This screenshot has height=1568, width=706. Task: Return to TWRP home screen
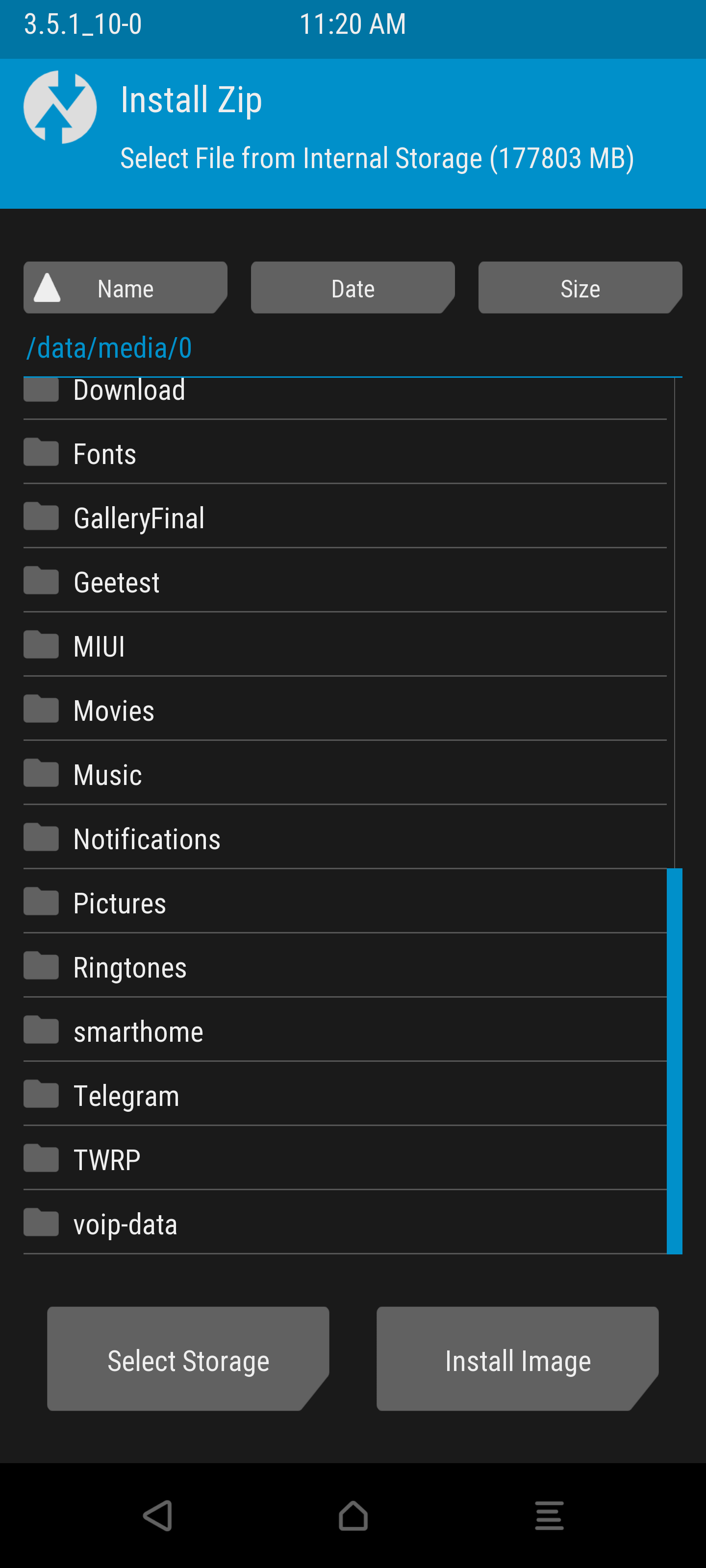353,1516
